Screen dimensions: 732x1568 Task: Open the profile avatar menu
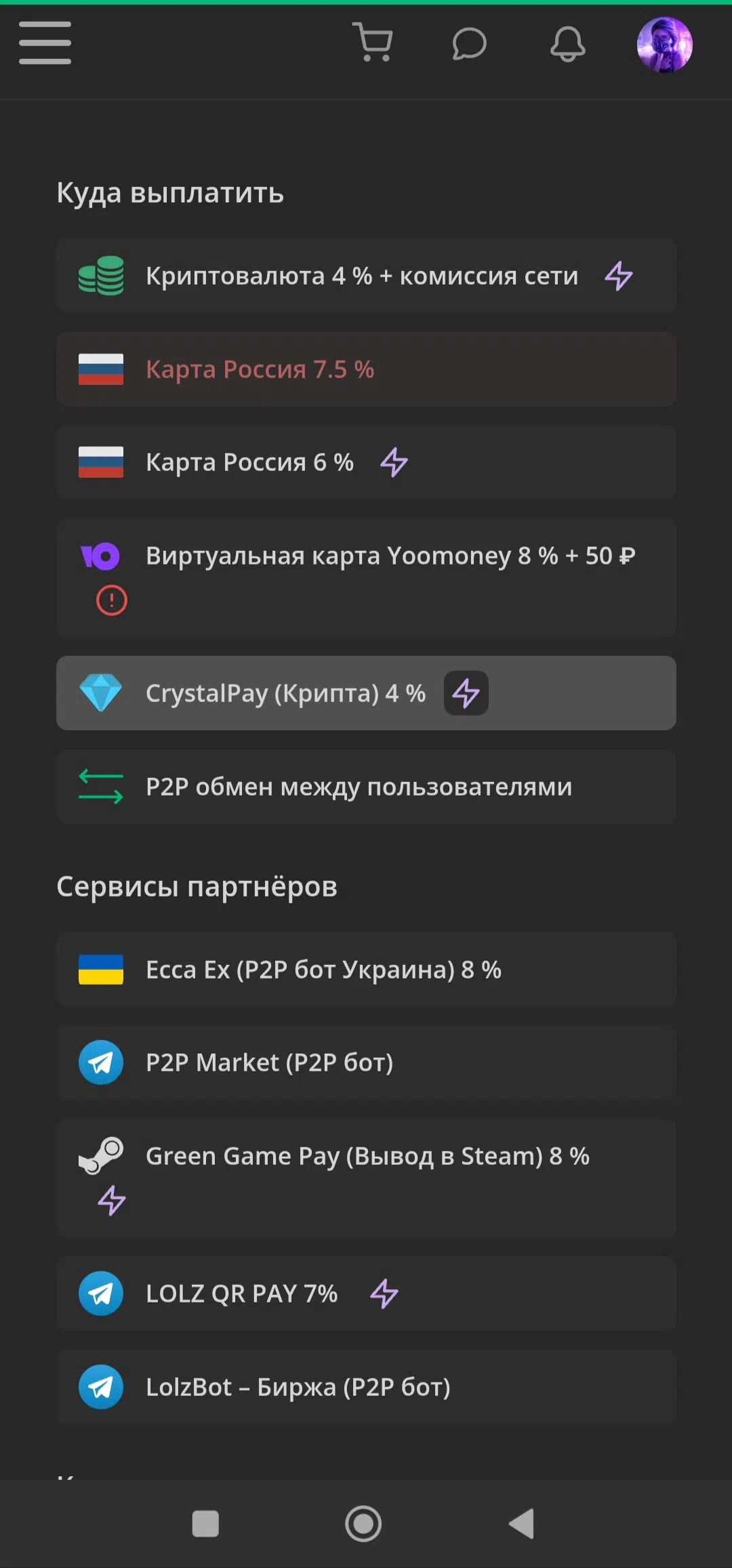[x=665, y=45]
